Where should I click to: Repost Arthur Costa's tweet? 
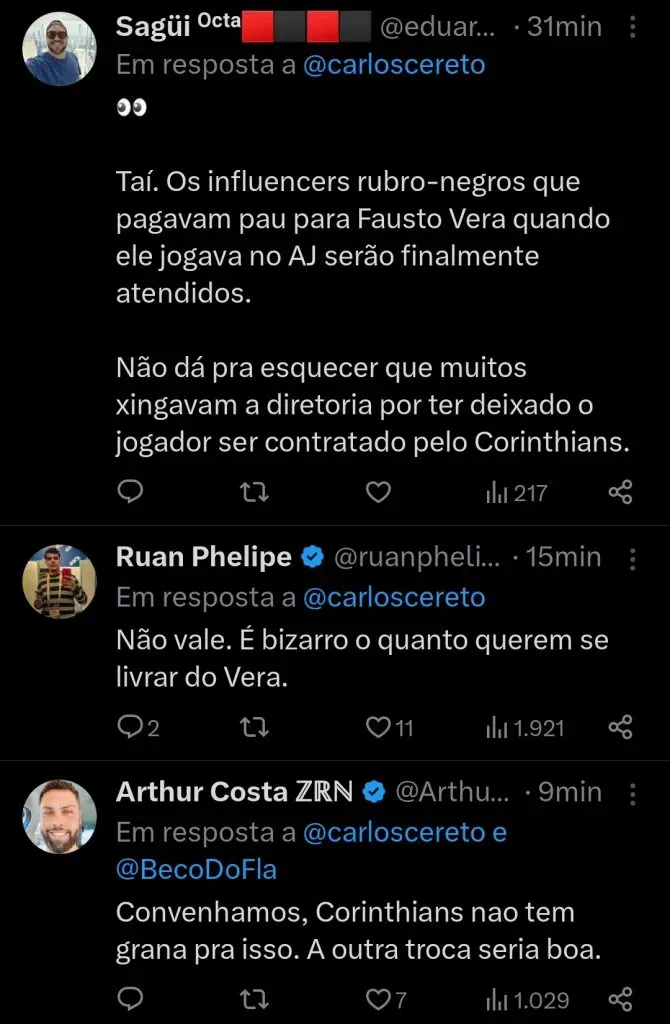point(255,998)
